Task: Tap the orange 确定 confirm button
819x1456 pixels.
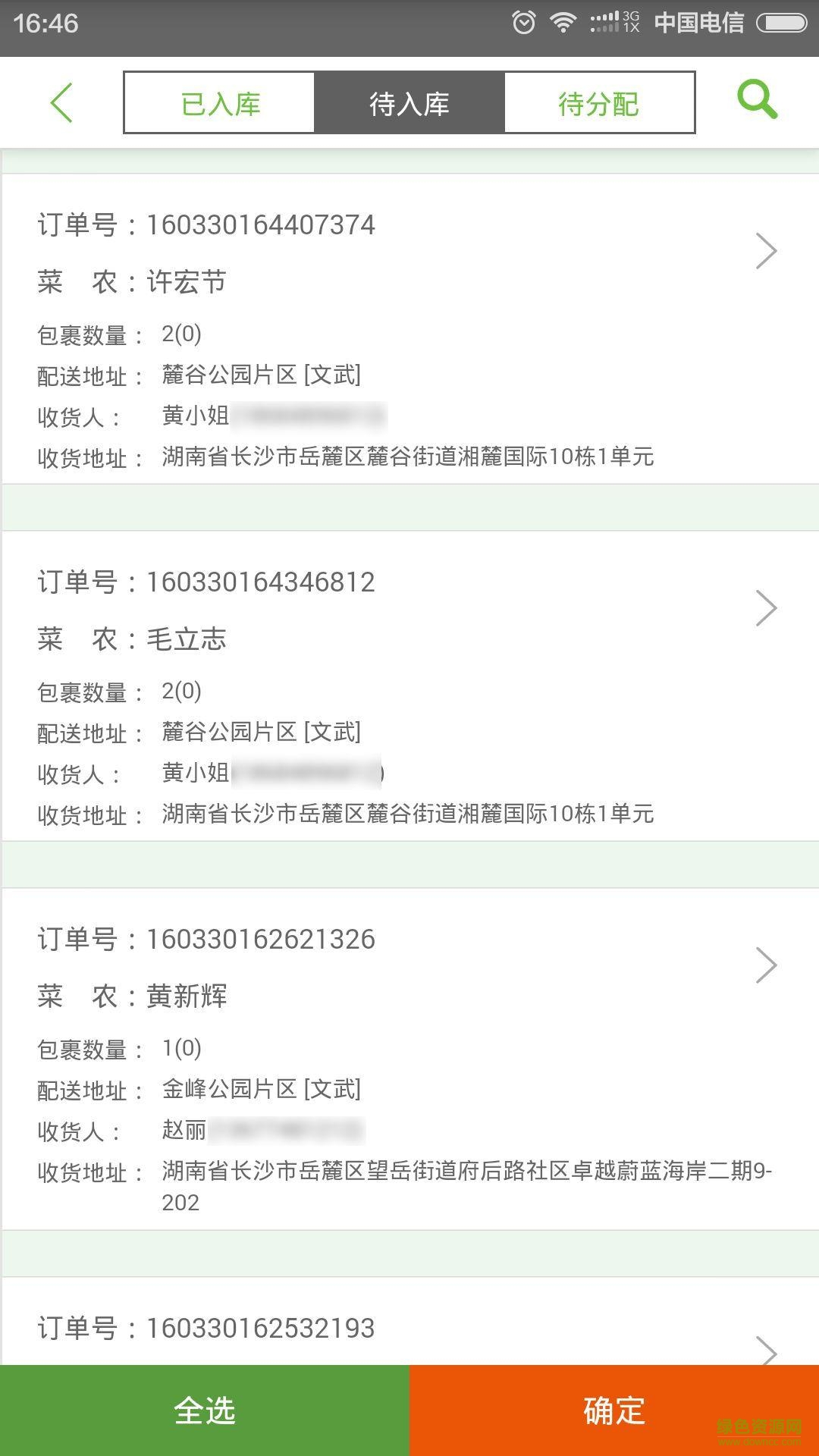Action: [x=613, y=1412]
